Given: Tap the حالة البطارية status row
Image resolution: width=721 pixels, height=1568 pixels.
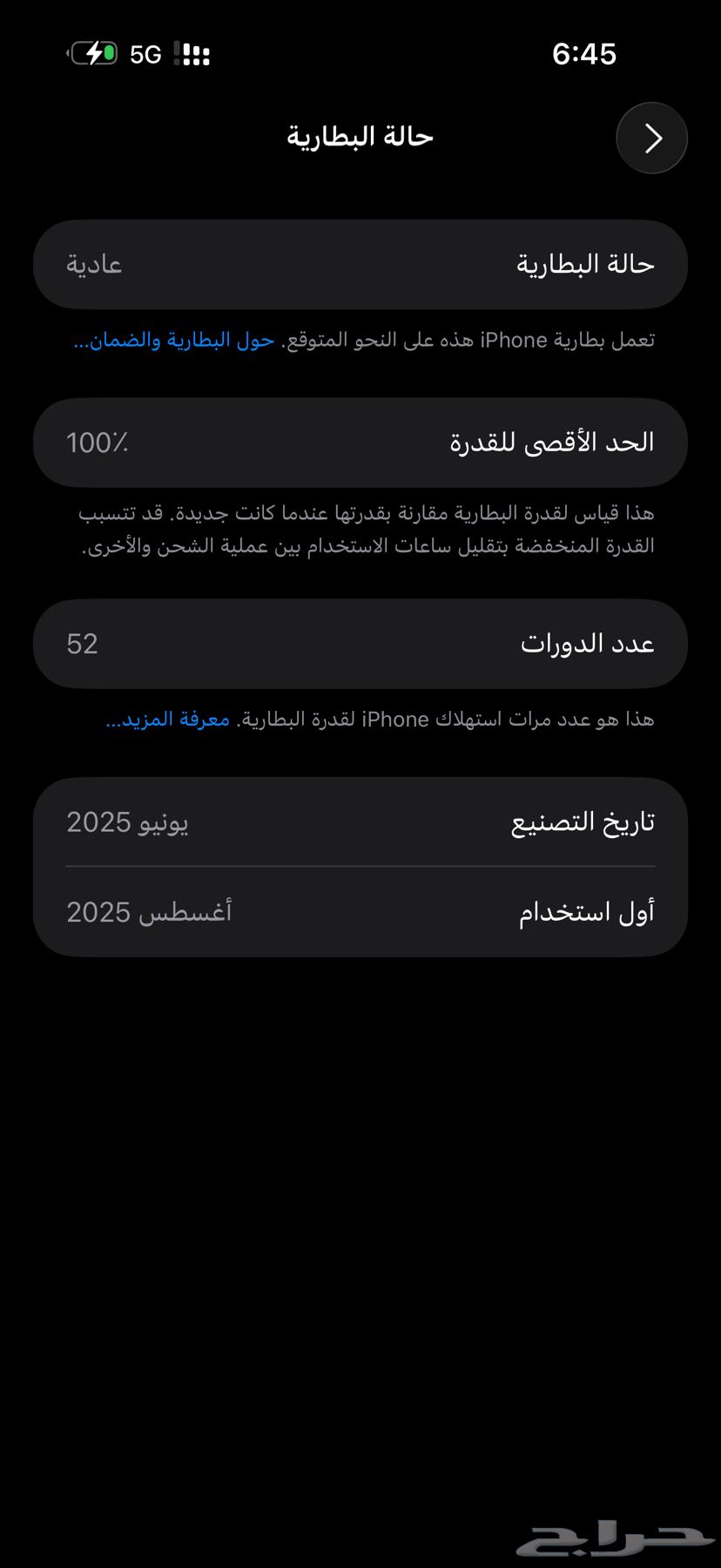Looking at the screenshot, I should (x=360, y=264).
